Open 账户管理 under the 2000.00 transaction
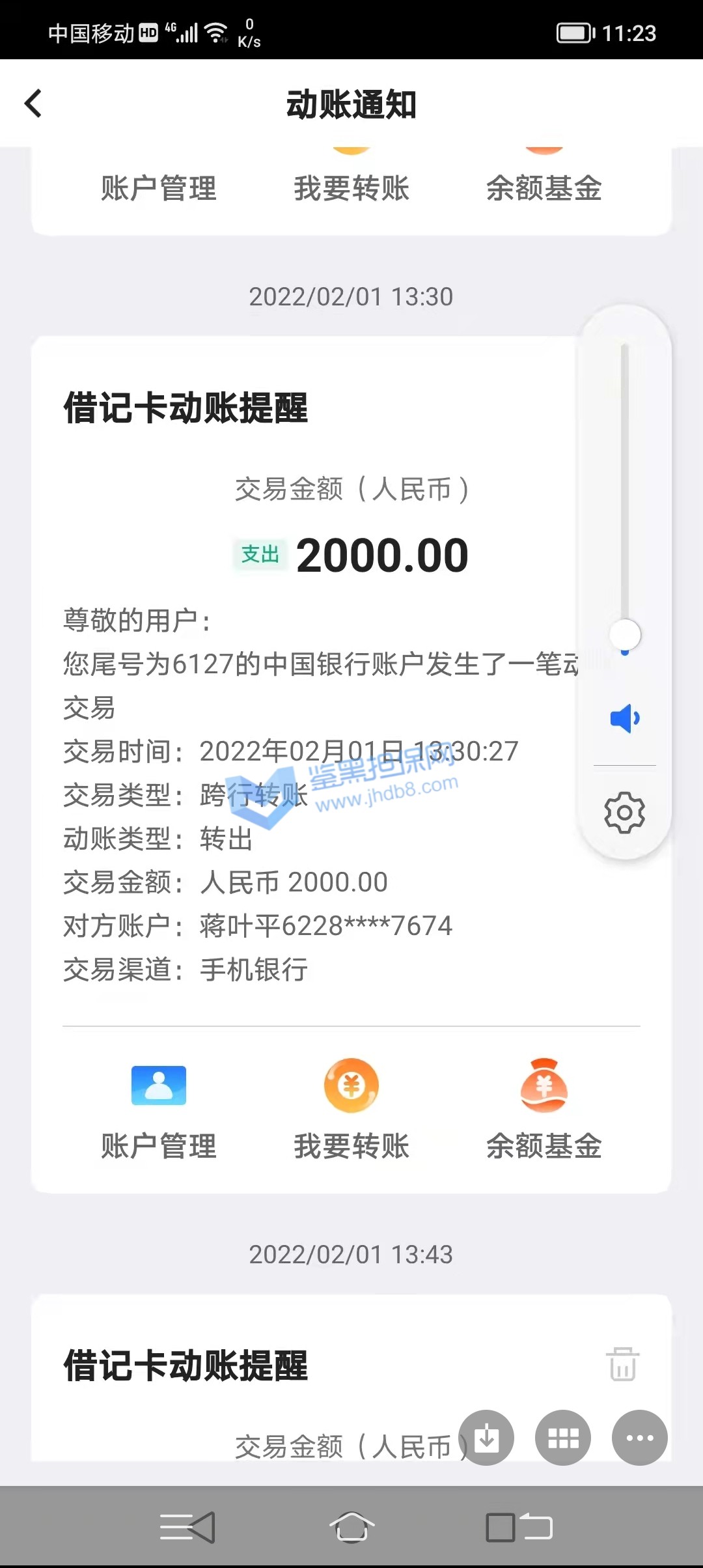Viewport: 703px width, 1568px height. pos(158,1110)
